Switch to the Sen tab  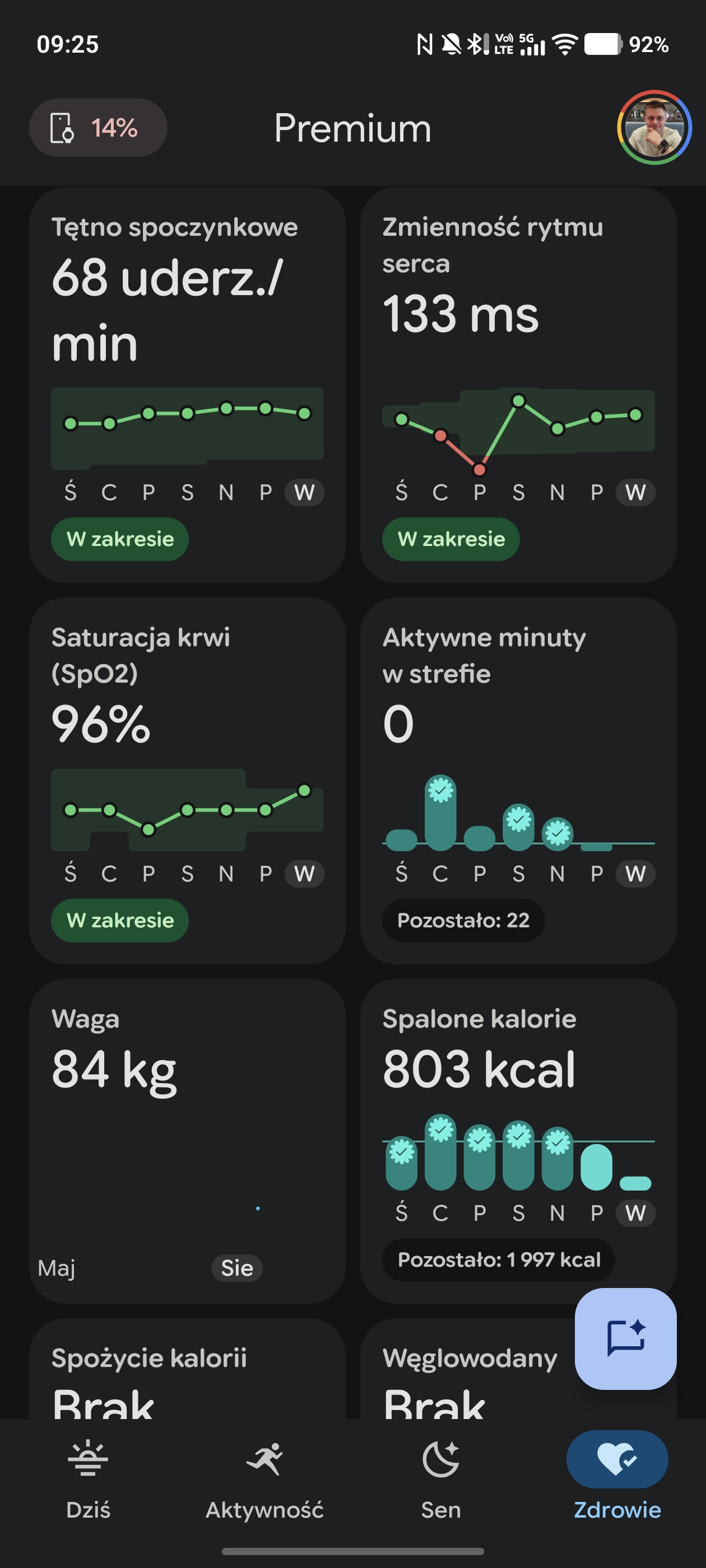coord(441,1479)
